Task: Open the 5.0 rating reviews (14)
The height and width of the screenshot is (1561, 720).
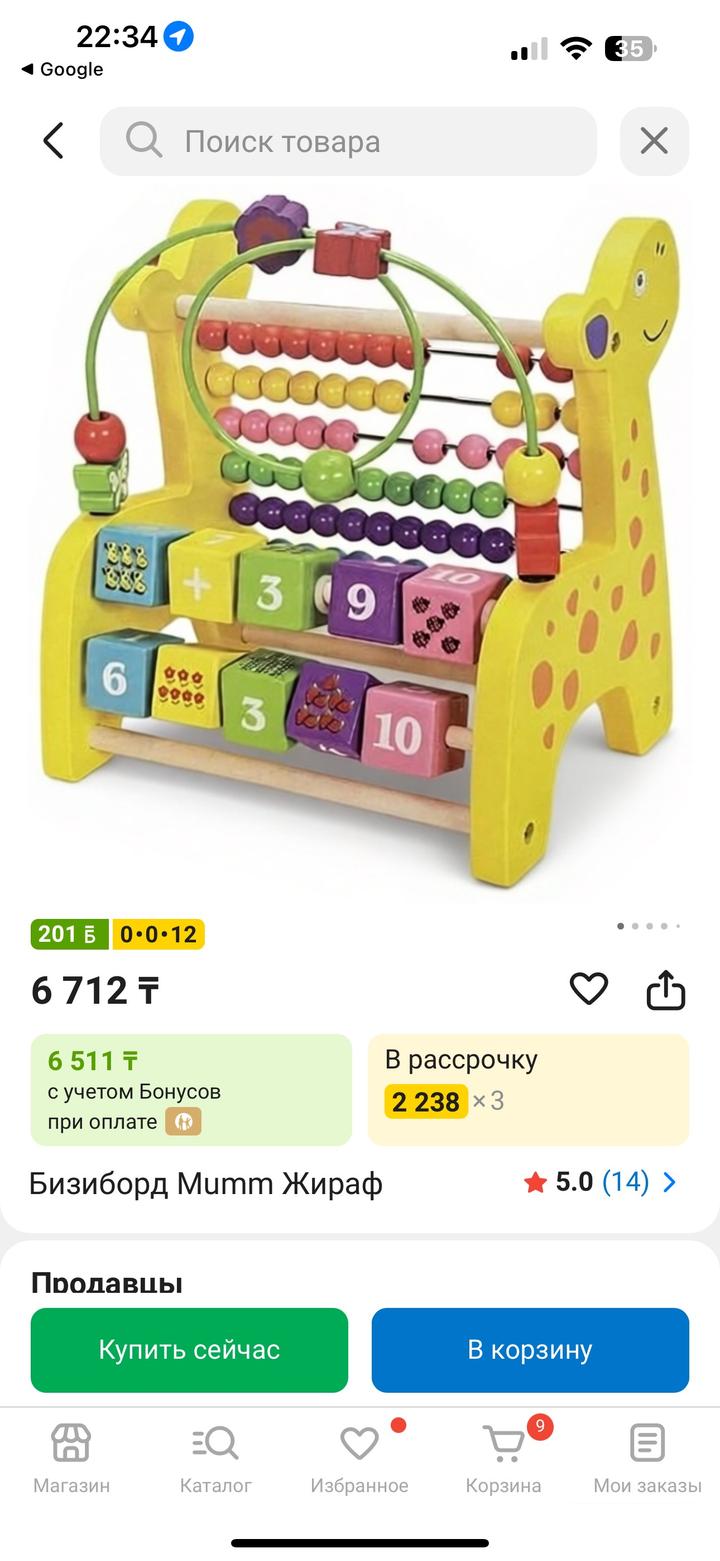Action: click(600, 1182)
